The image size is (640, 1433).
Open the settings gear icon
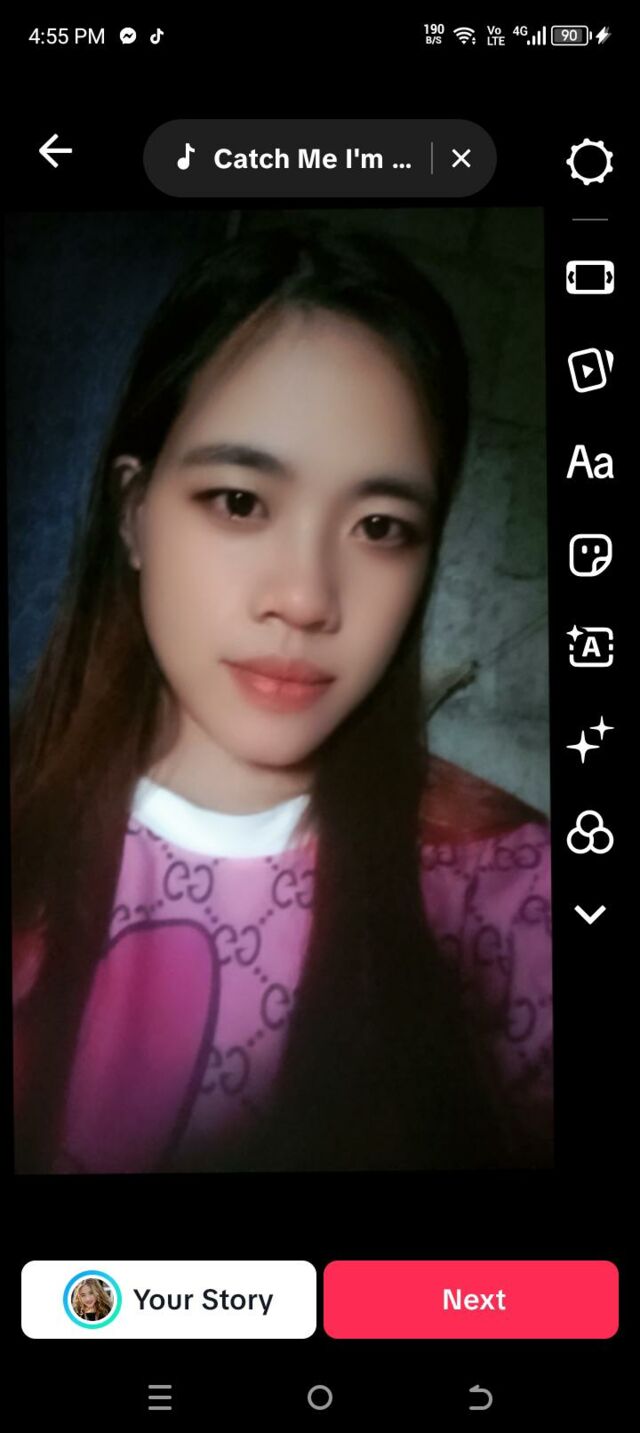[x=589, y=161]
